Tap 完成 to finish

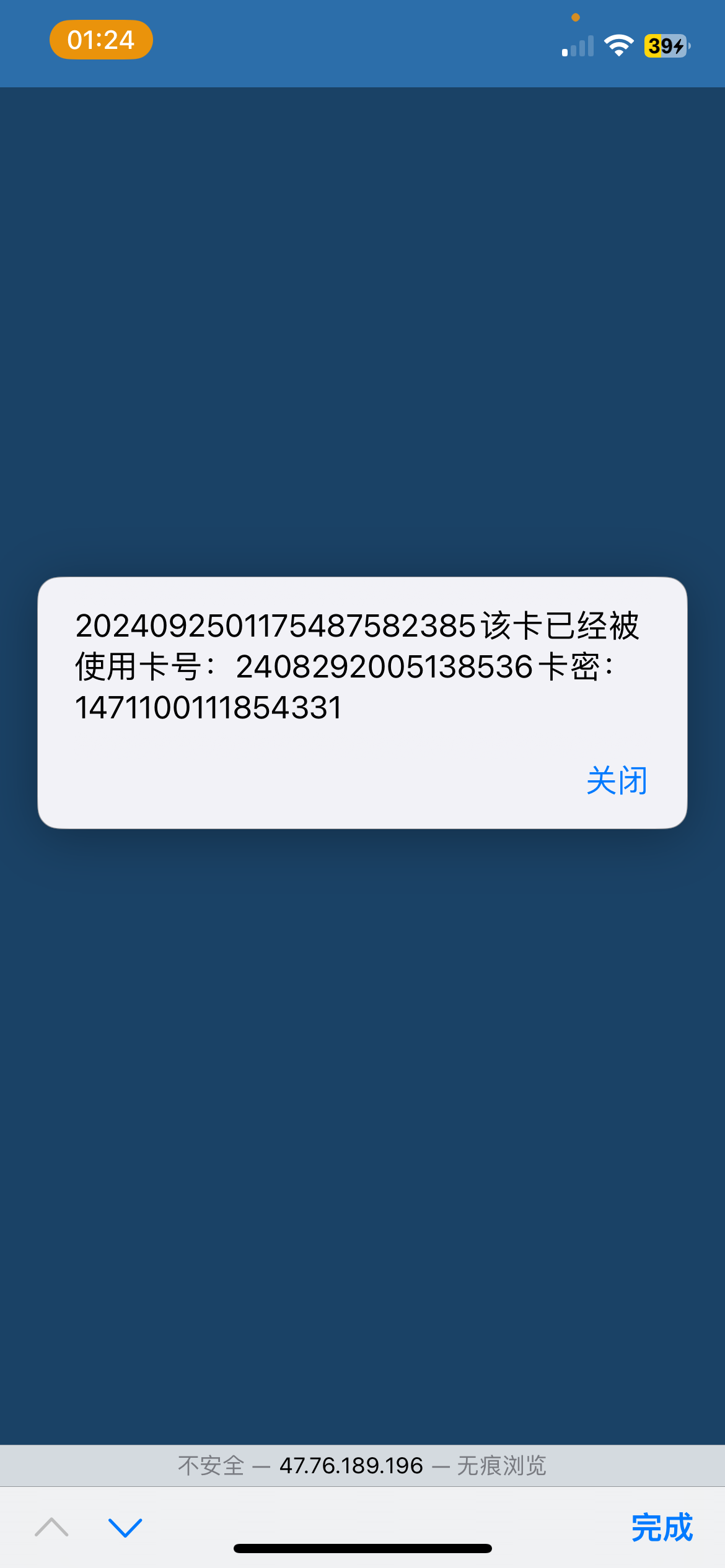pos(661,1527)
